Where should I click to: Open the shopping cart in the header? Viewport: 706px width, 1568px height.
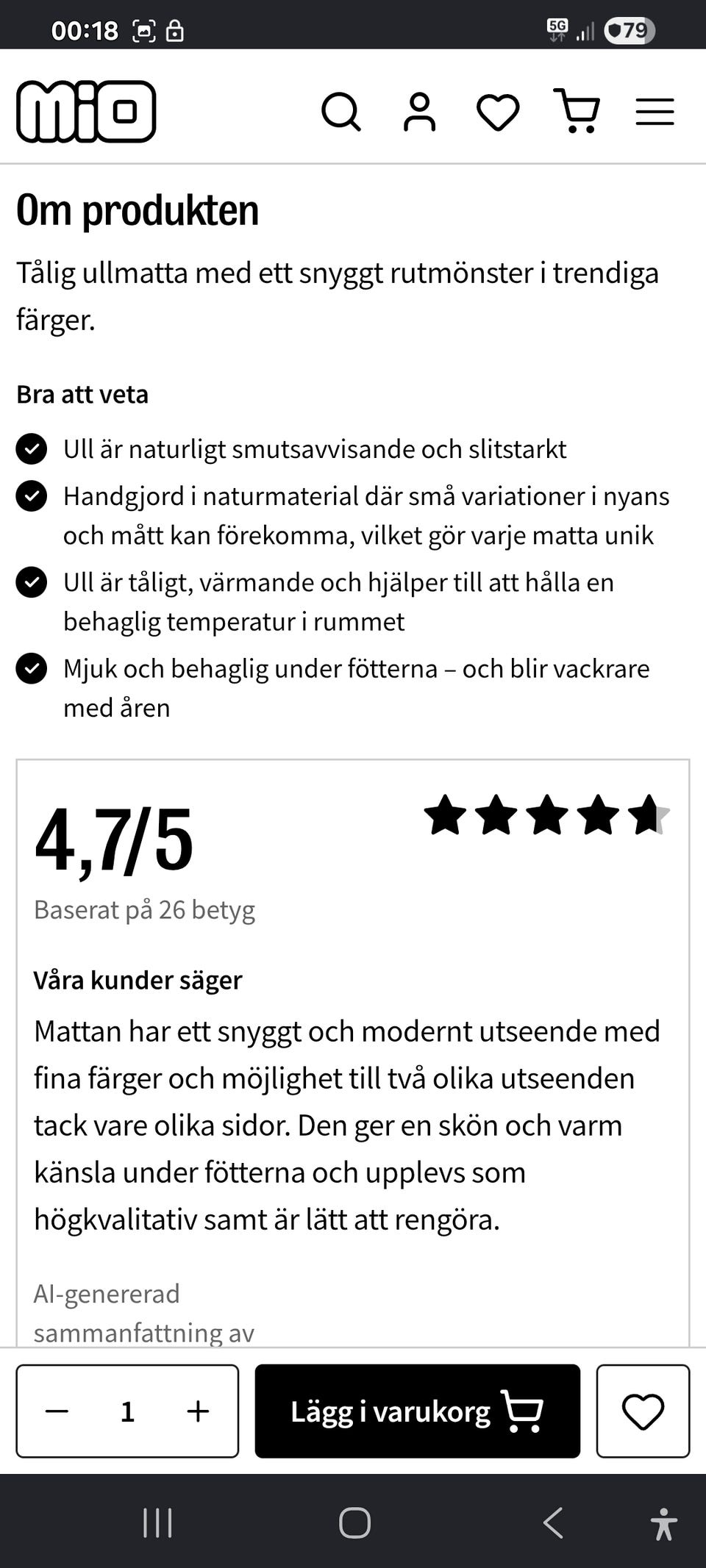pos(577,111)
